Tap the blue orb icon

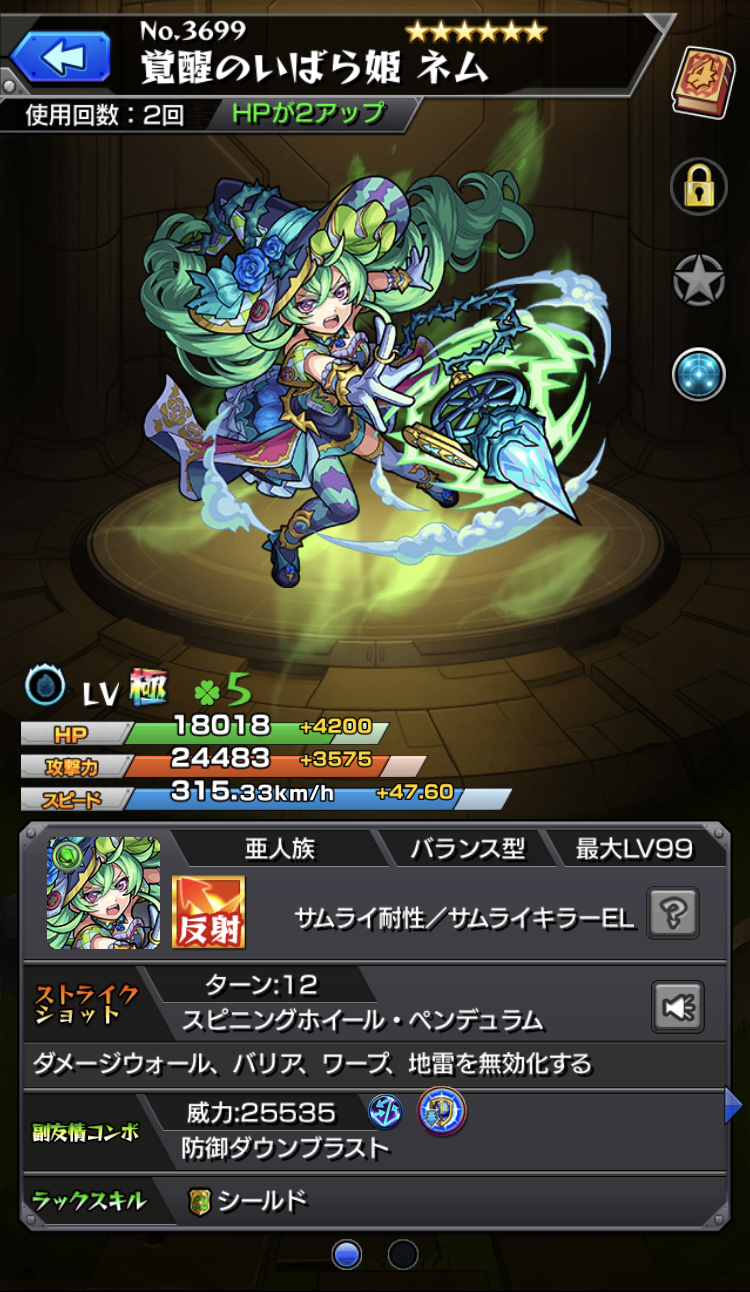[x=698, y=373]
